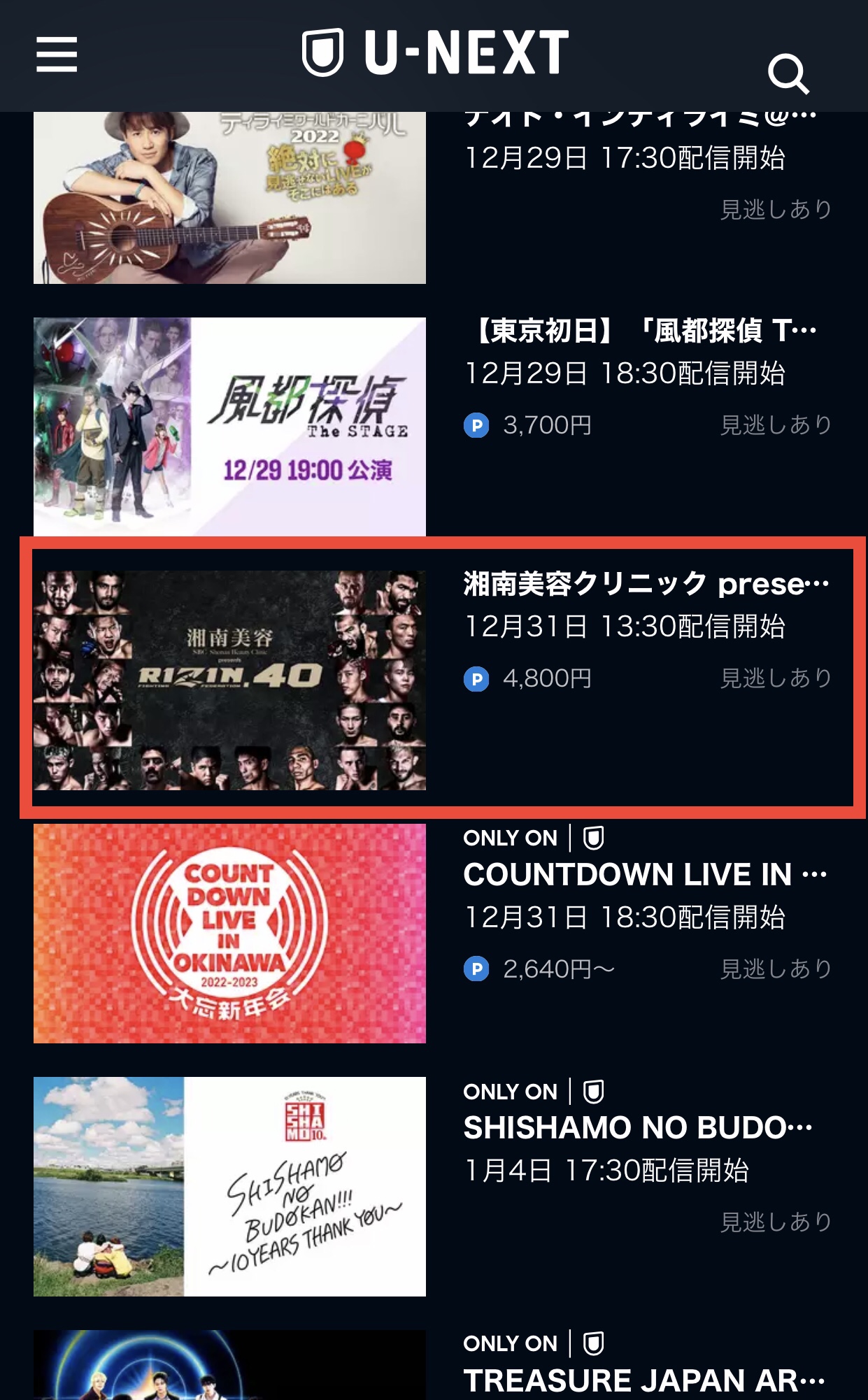
Task: Open search with the magnifier icon
Action: tap(788, 73)
